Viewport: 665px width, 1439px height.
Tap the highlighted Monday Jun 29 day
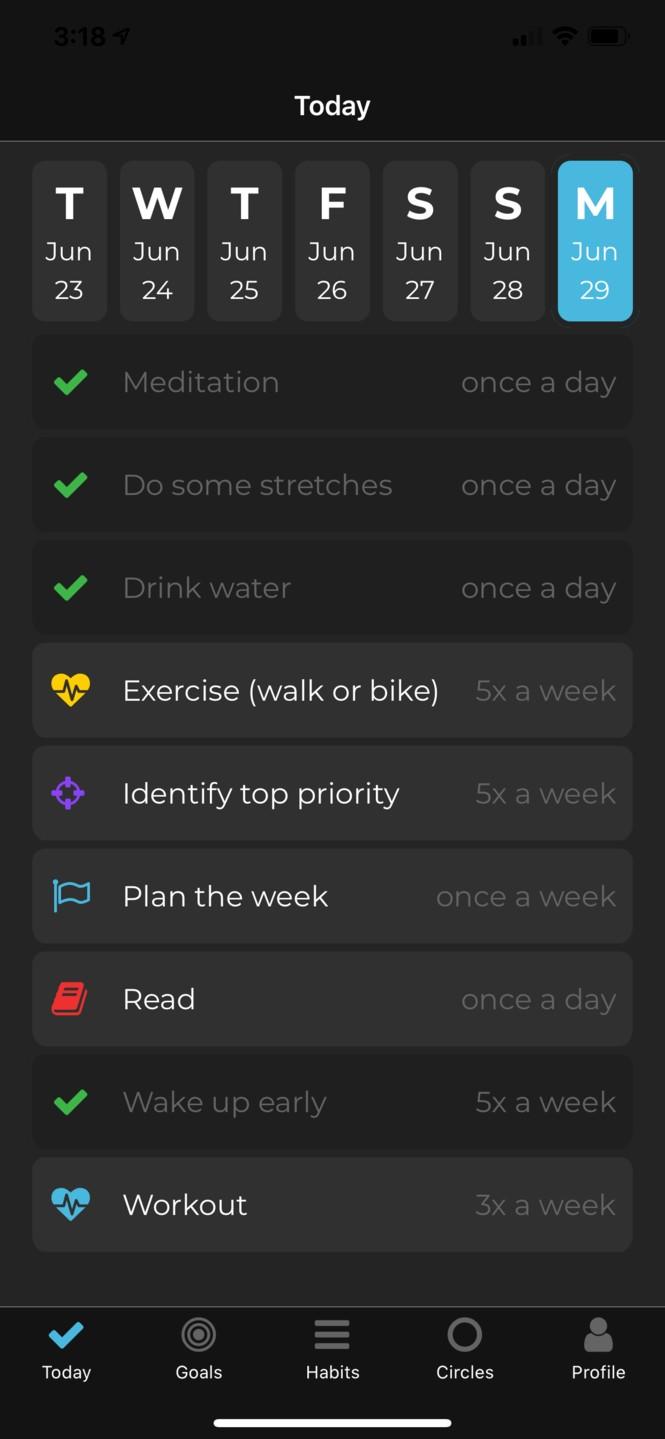pos(595,241)
